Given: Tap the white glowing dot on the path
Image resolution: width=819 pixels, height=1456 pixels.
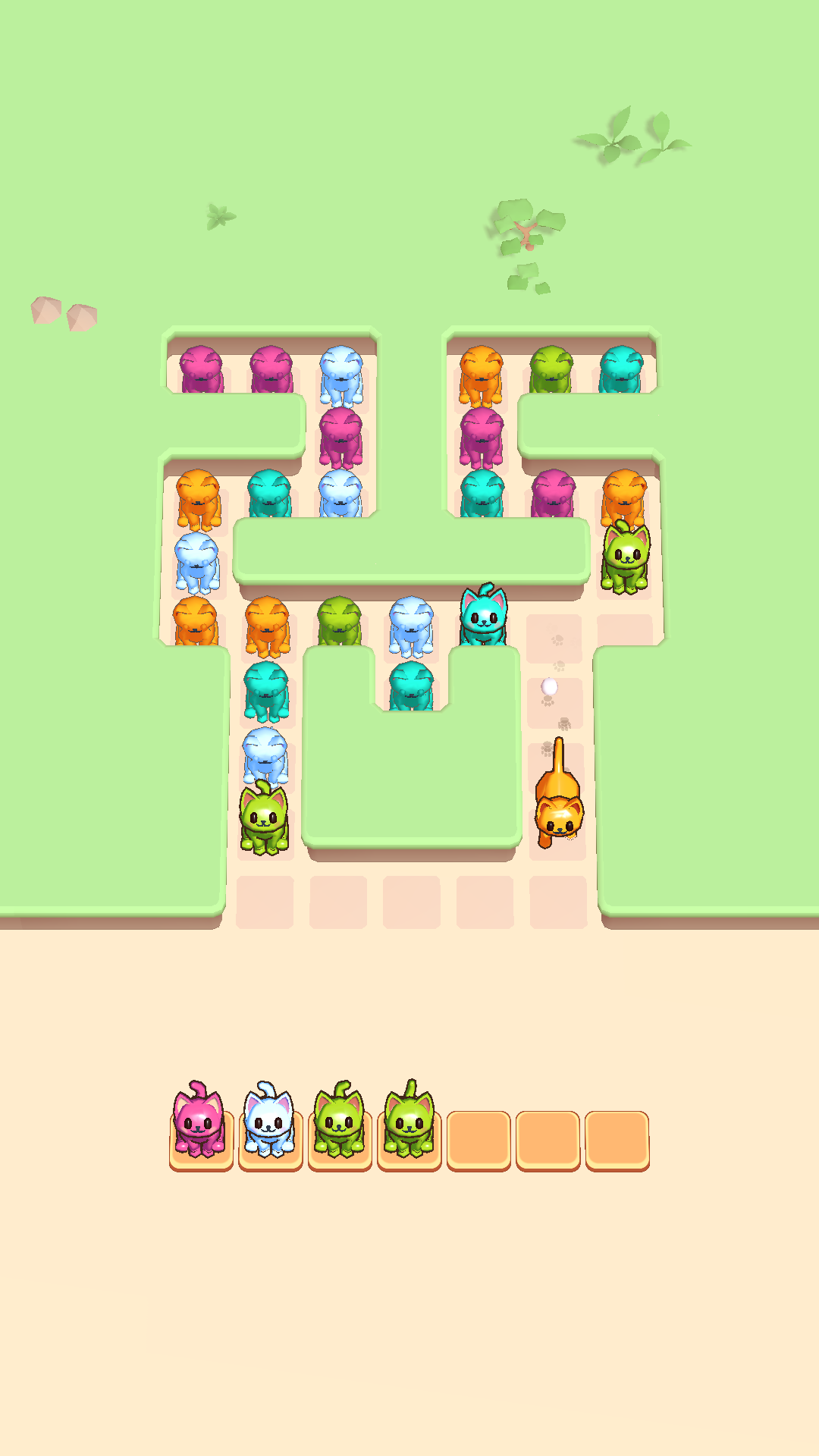Looking at the screenshot, I should pyautogui.click(x=550, y=687).
